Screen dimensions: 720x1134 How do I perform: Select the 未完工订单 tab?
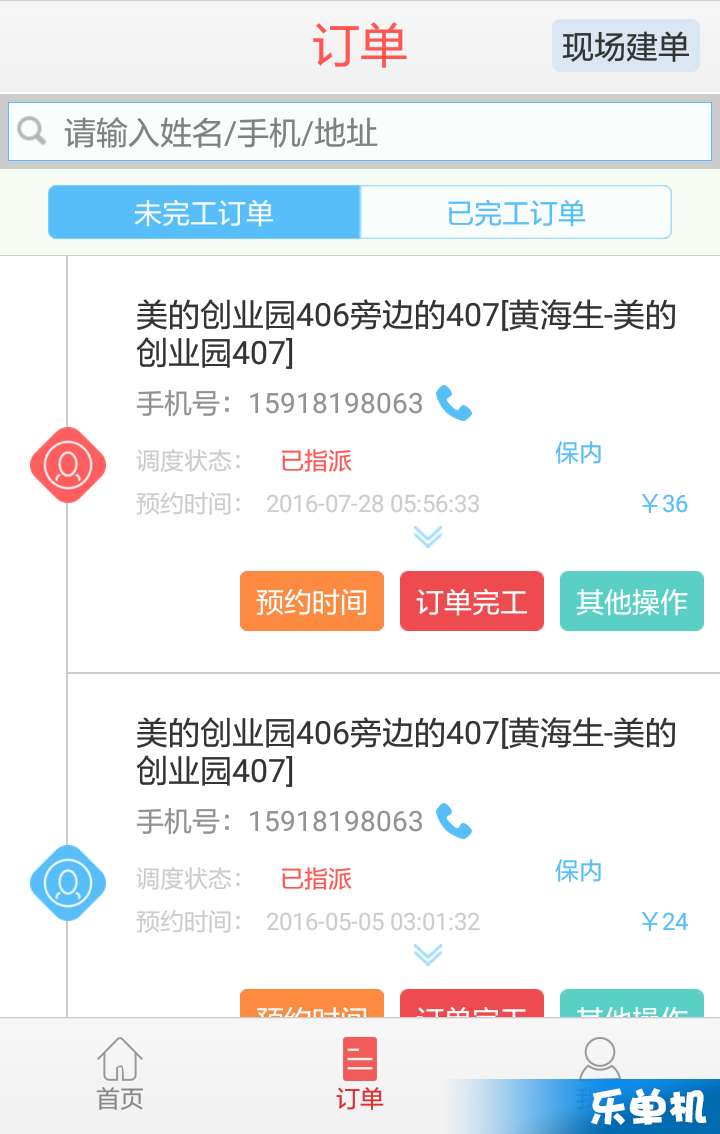click(204, 212)
